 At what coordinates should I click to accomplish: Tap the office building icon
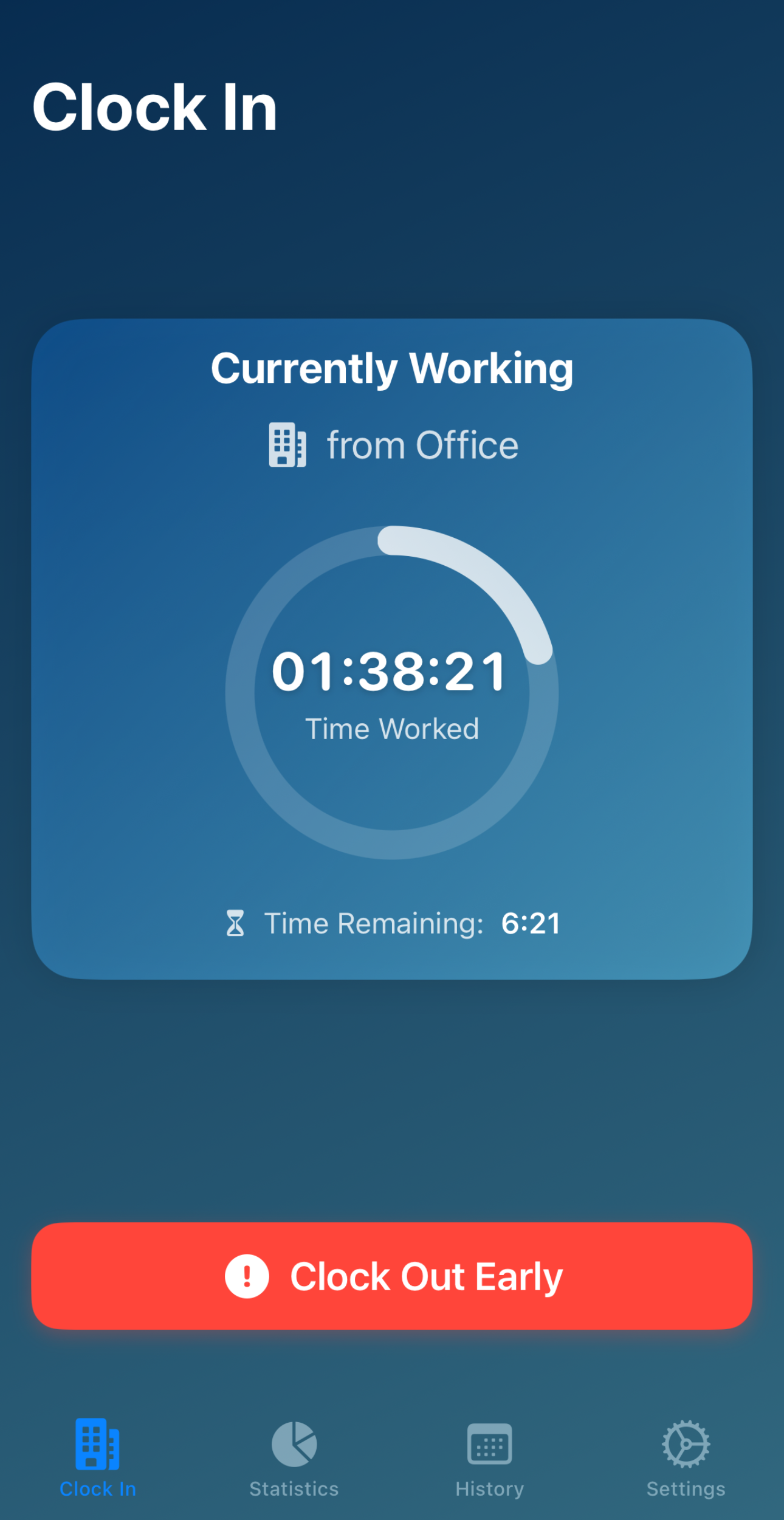coord(286,444)
